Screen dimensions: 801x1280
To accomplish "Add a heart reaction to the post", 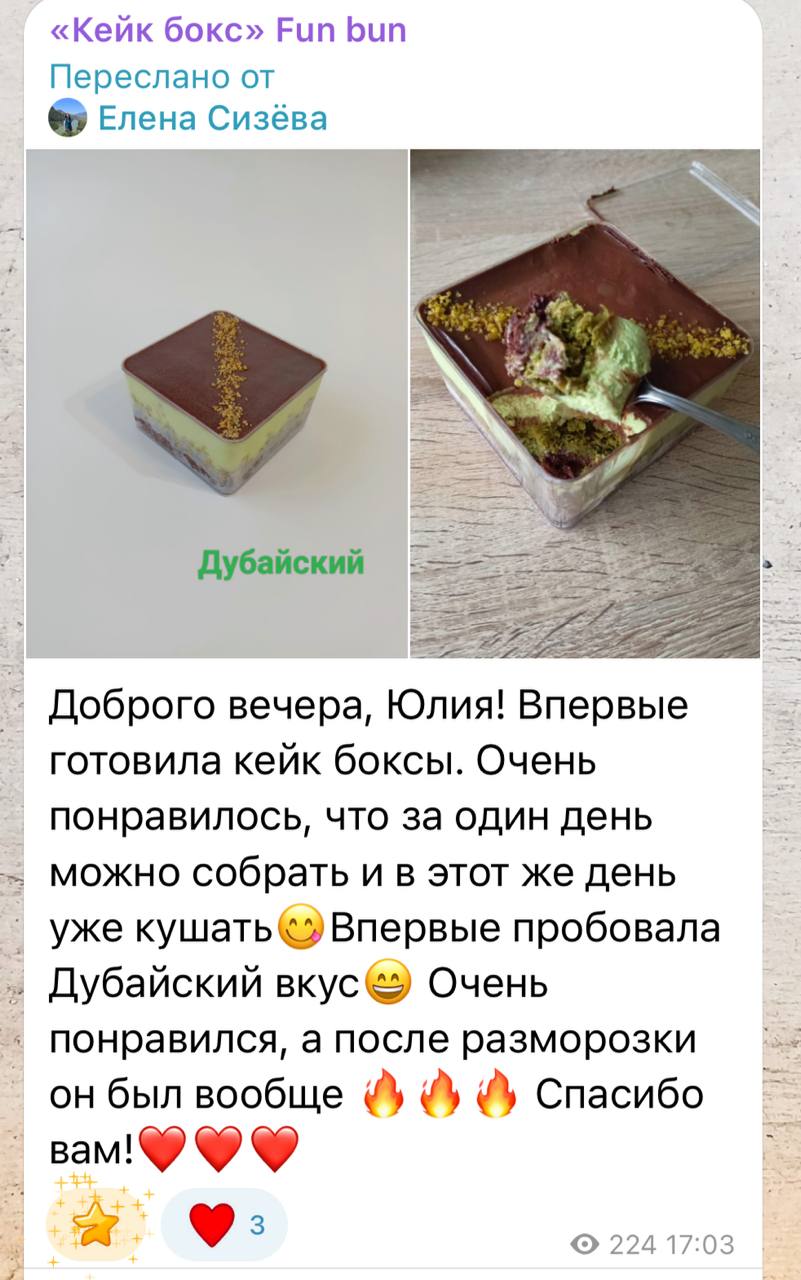I will (224, 1224).
